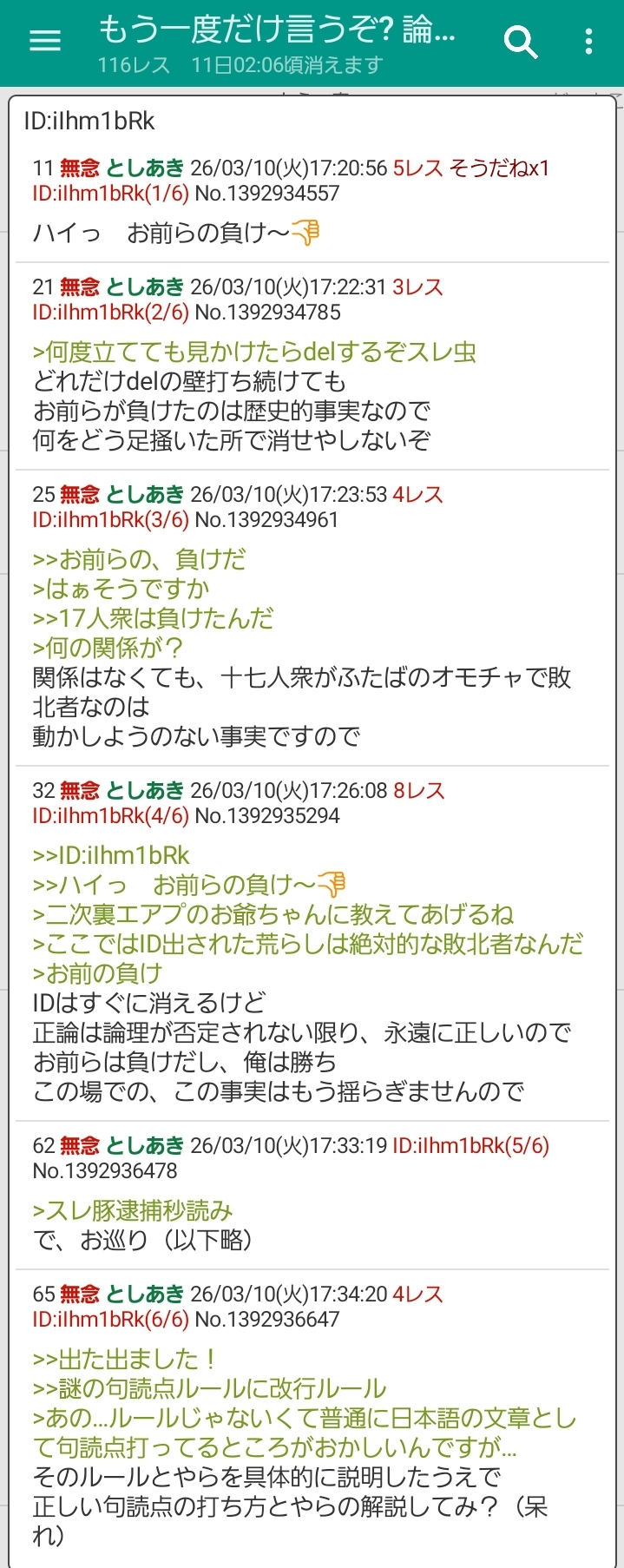Tap ID:ilhm1bRk(5/6) on post 62

(470, 1146)
